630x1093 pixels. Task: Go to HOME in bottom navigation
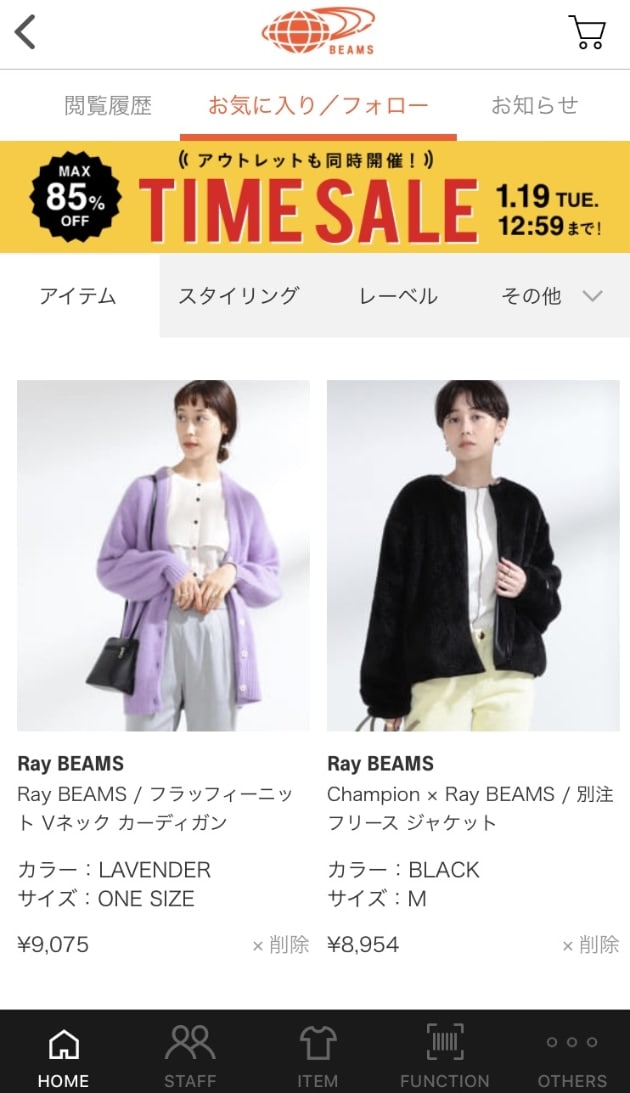(x=63, y=1056)
